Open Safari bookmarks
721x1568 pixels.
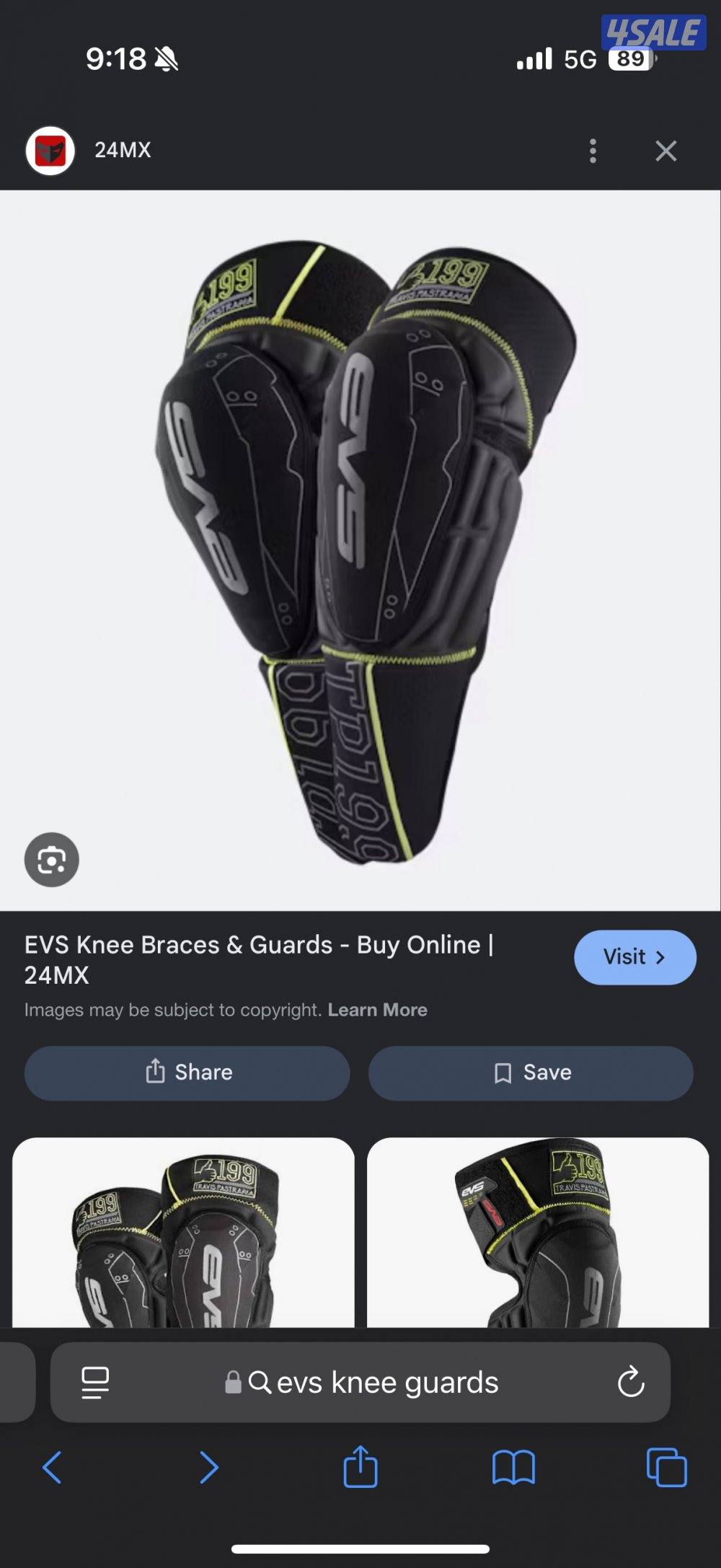pyautogui.click(x=513, y=1467)
